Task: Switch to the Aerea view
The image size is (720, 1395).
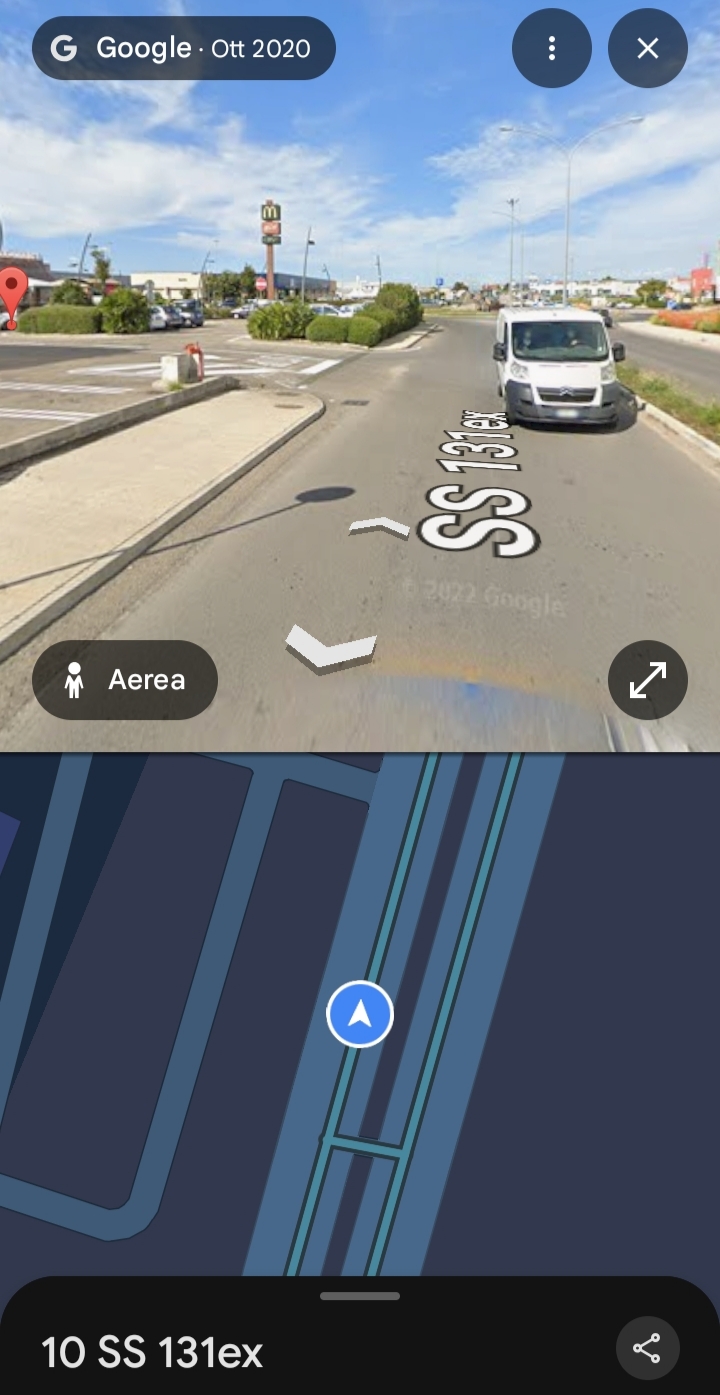Action: pyautogui.click(x=125, y=680)
